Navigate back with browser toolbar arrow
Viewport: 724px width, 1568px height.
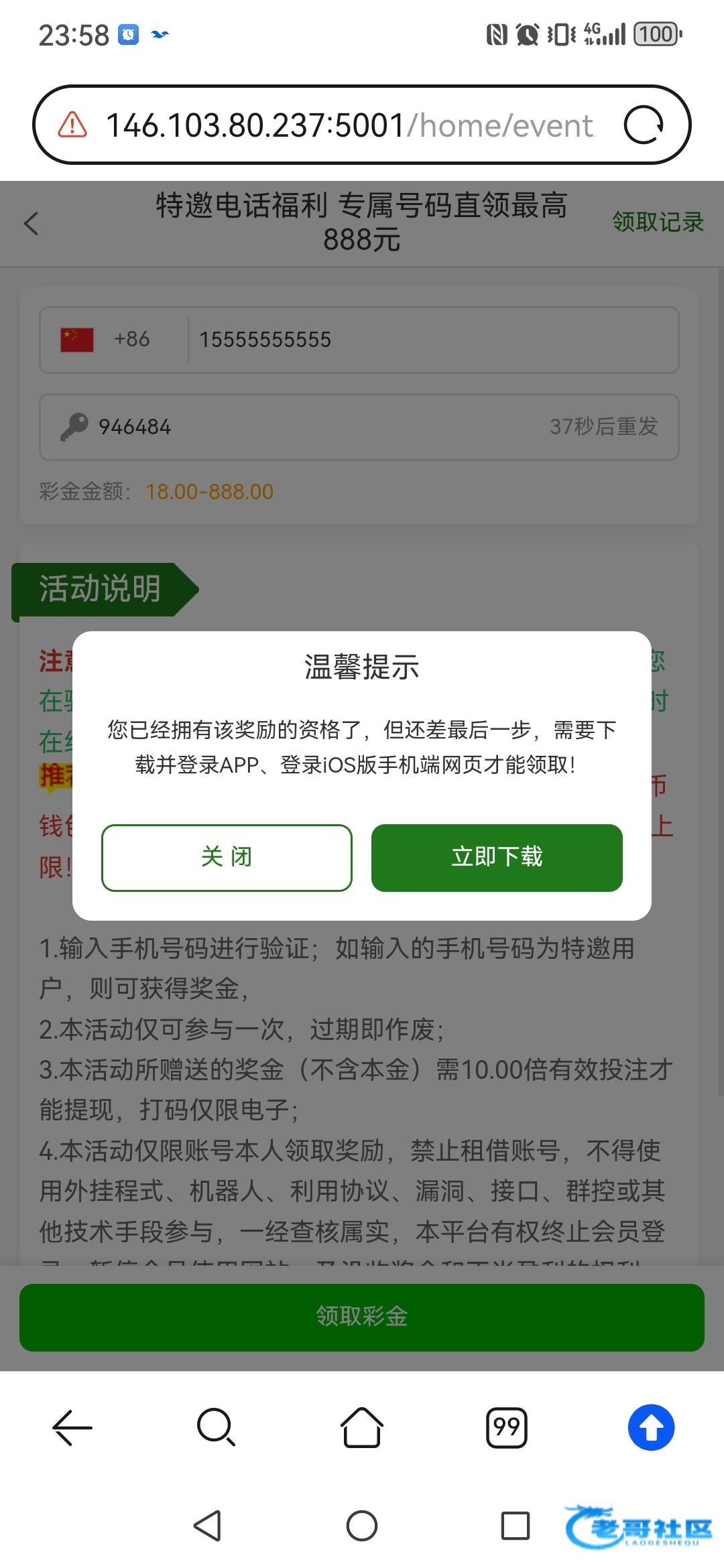[72, 1427]
